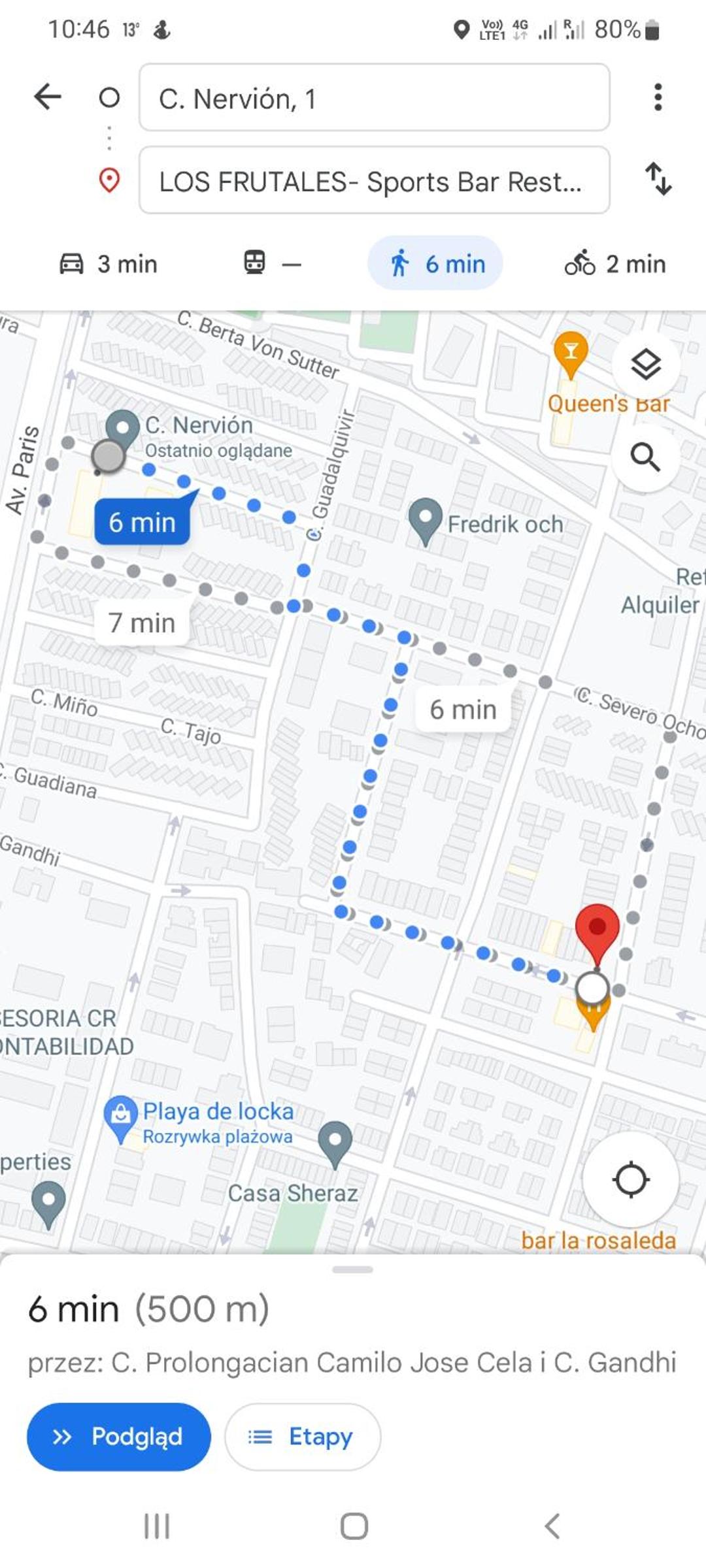The width and height of the screenshot is (706, 1568).
Task: Switch to cycling mode, 2 min
Action: [x=616, y=264]
